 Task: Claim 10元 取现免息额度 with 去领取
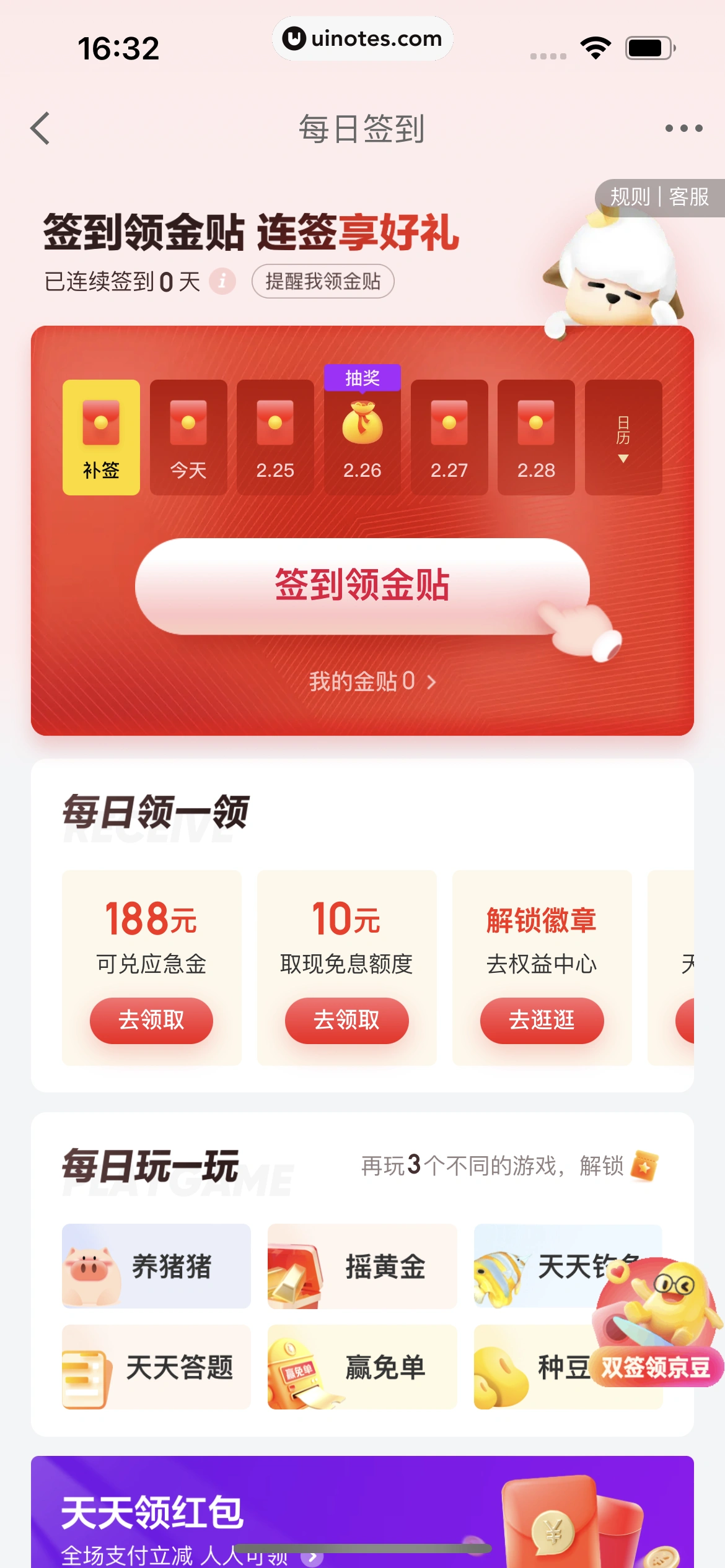346,1020
